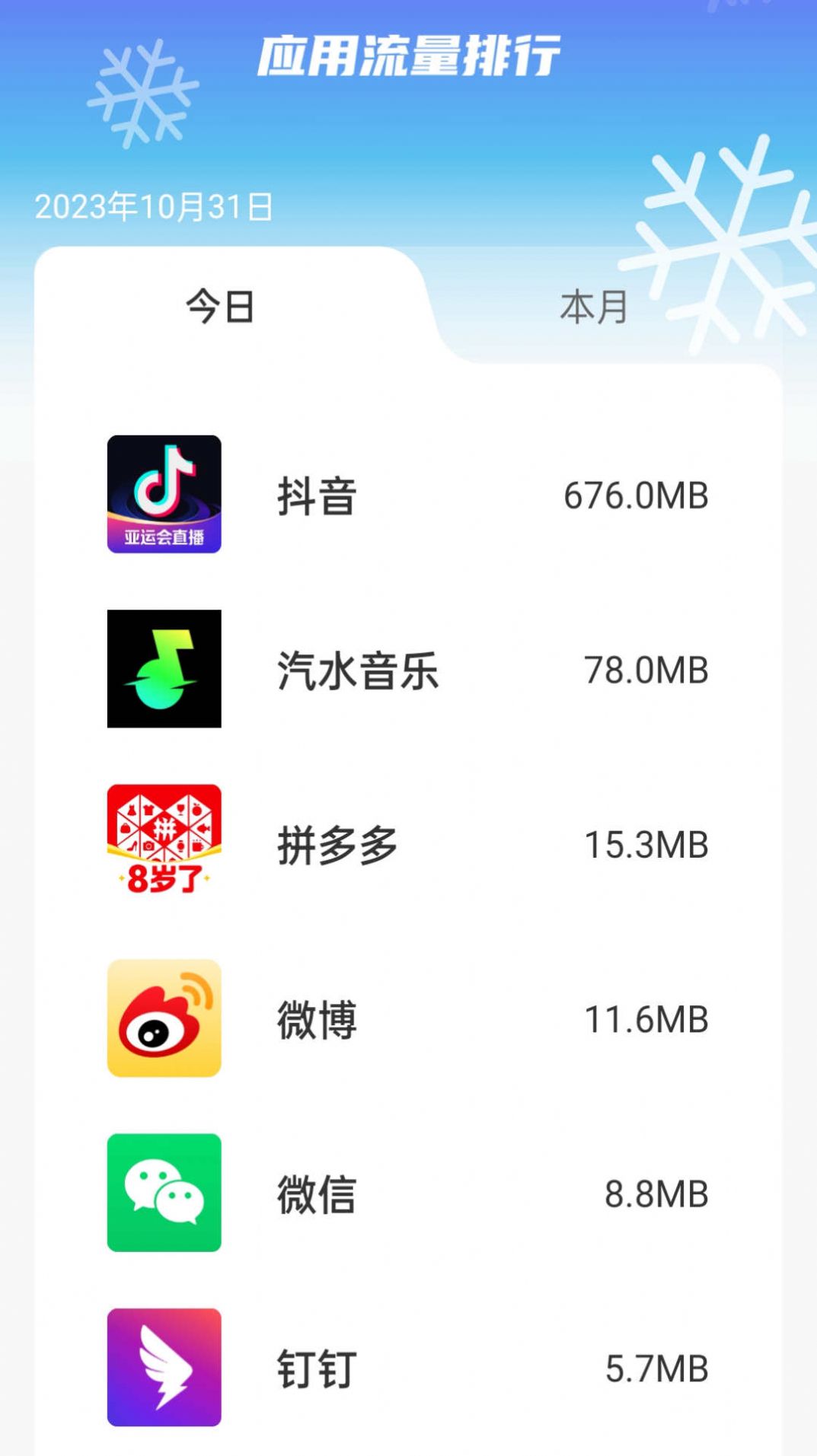Open the 微博 Weibo icon
This screenshot has width=817, height=1456.
point(164,1018)
